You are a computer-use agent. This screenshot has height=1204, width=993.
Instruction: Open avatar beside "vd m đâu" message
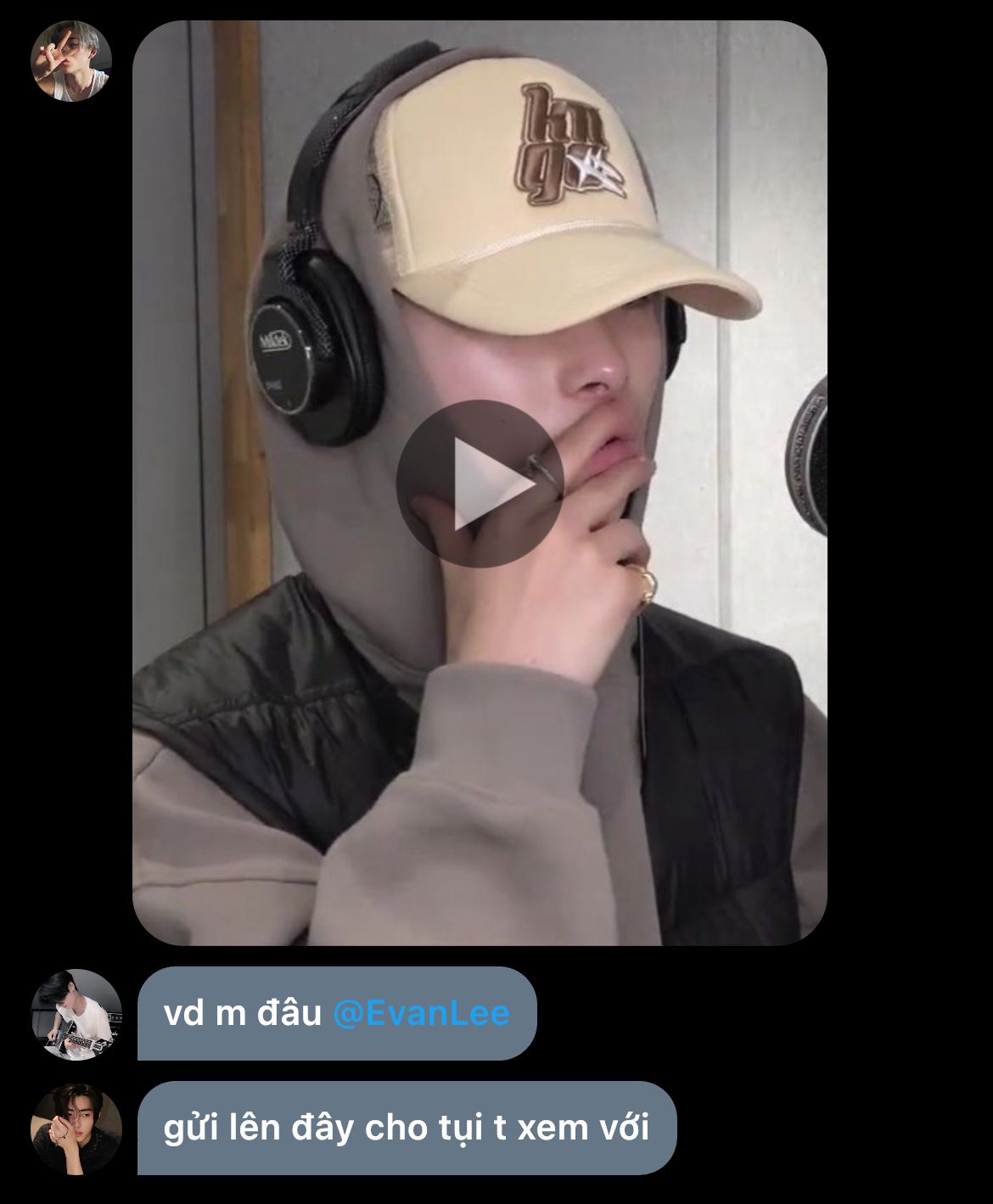click(76, 1015)
